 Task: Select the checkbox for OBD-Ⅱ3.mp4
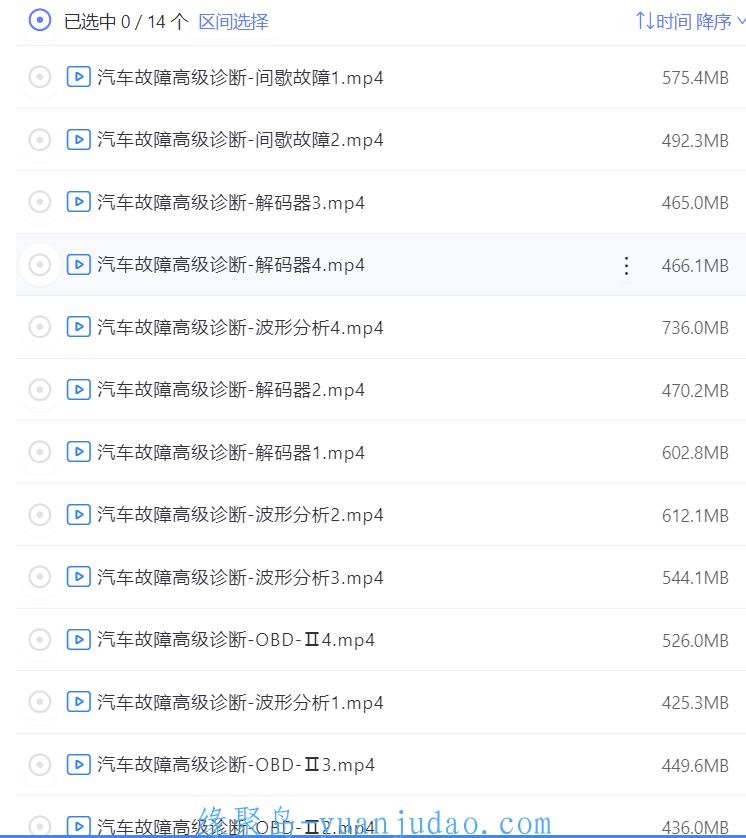(x=39, y=765)
